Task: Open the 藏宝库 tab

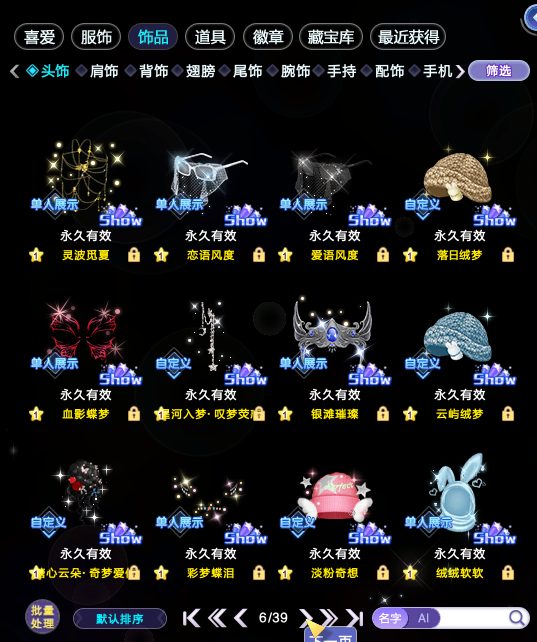Action: coord(331,37)
